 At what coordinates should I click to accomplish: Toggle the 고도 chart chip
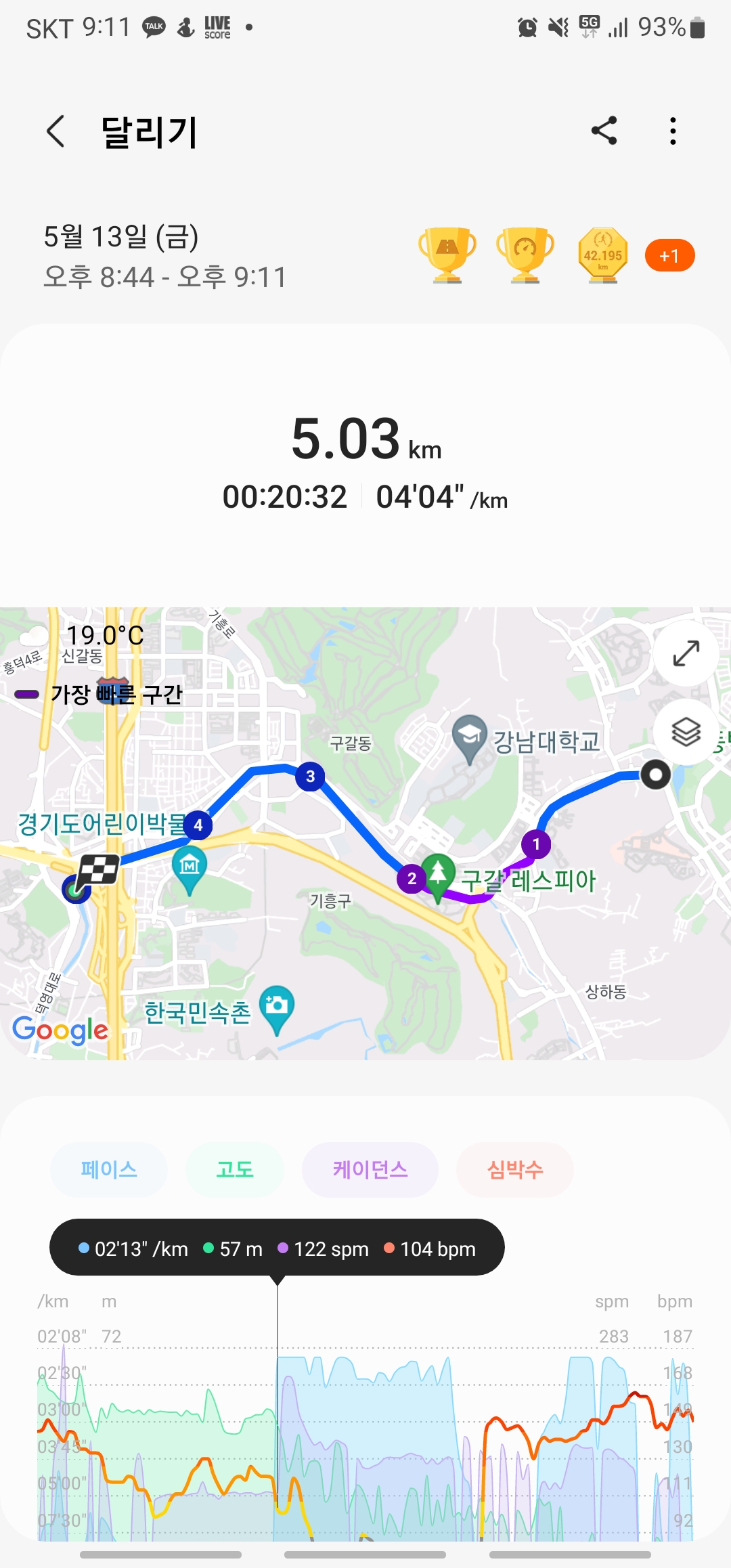235,1169
